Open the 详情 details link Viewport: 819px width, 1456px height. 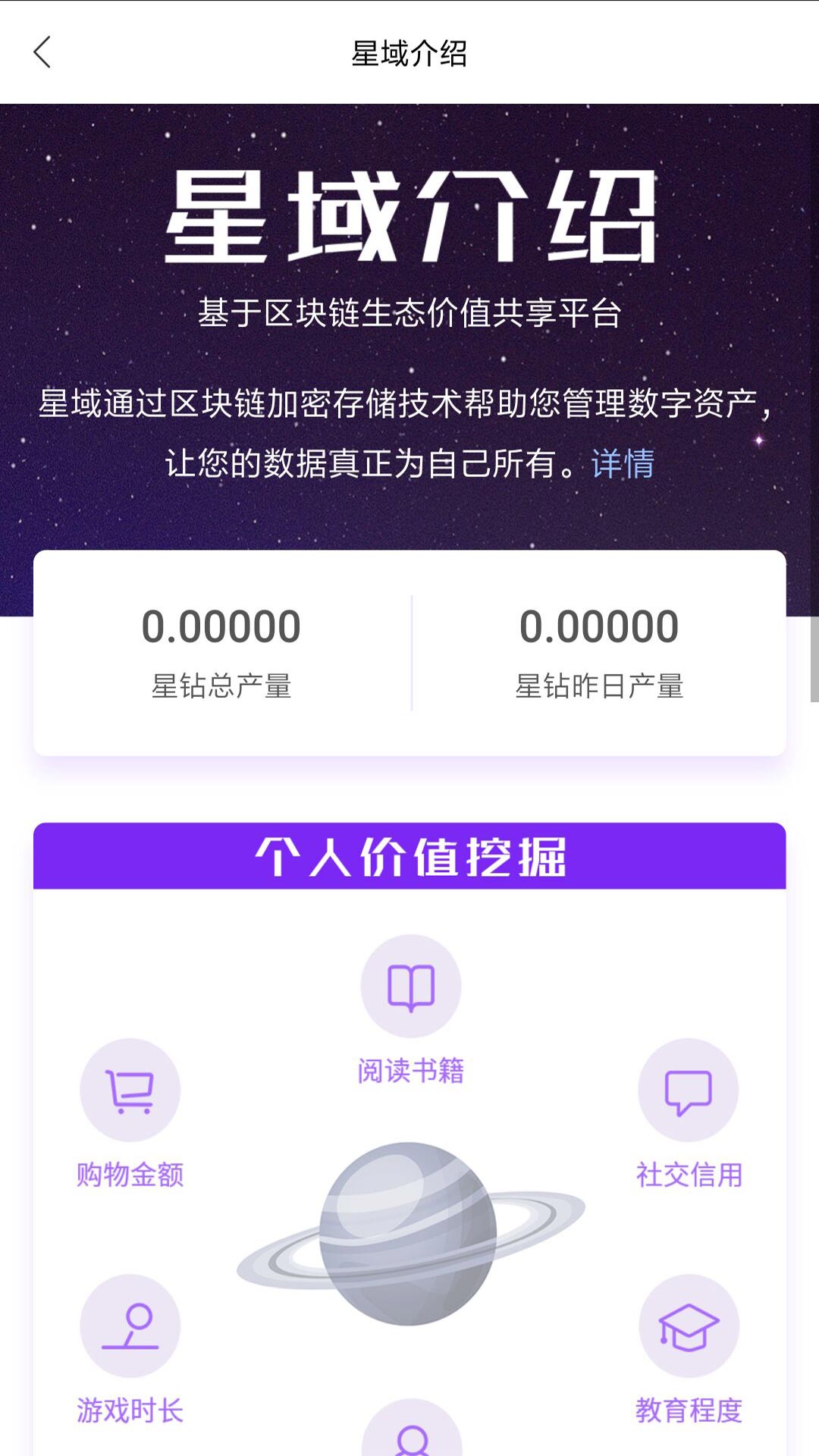(x=623, y=463)
